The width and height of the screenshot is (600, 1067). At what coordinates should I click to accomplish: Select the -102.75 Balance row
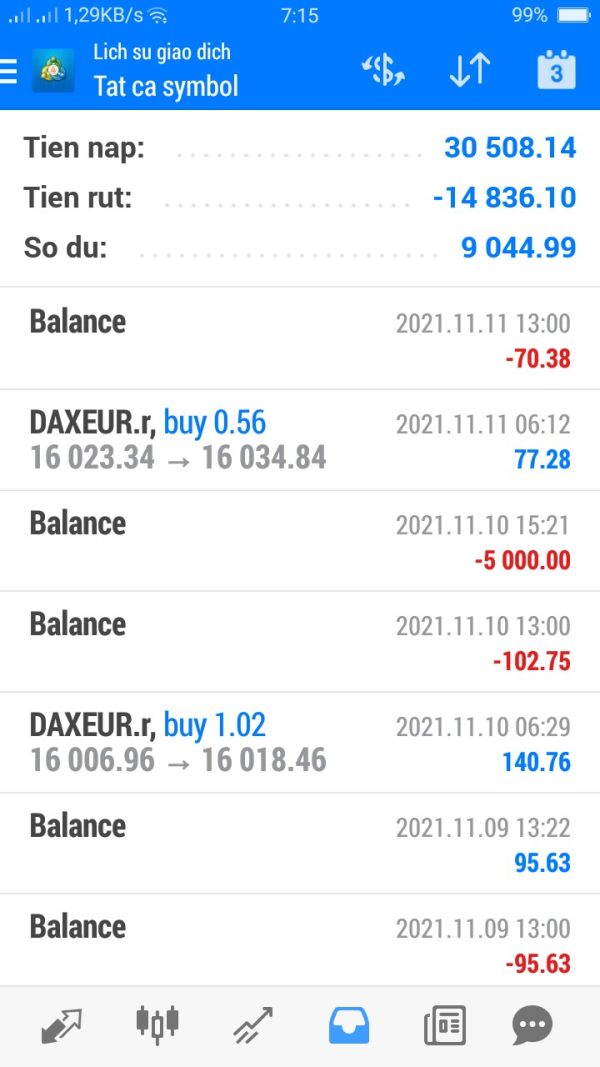coord(300,642)
